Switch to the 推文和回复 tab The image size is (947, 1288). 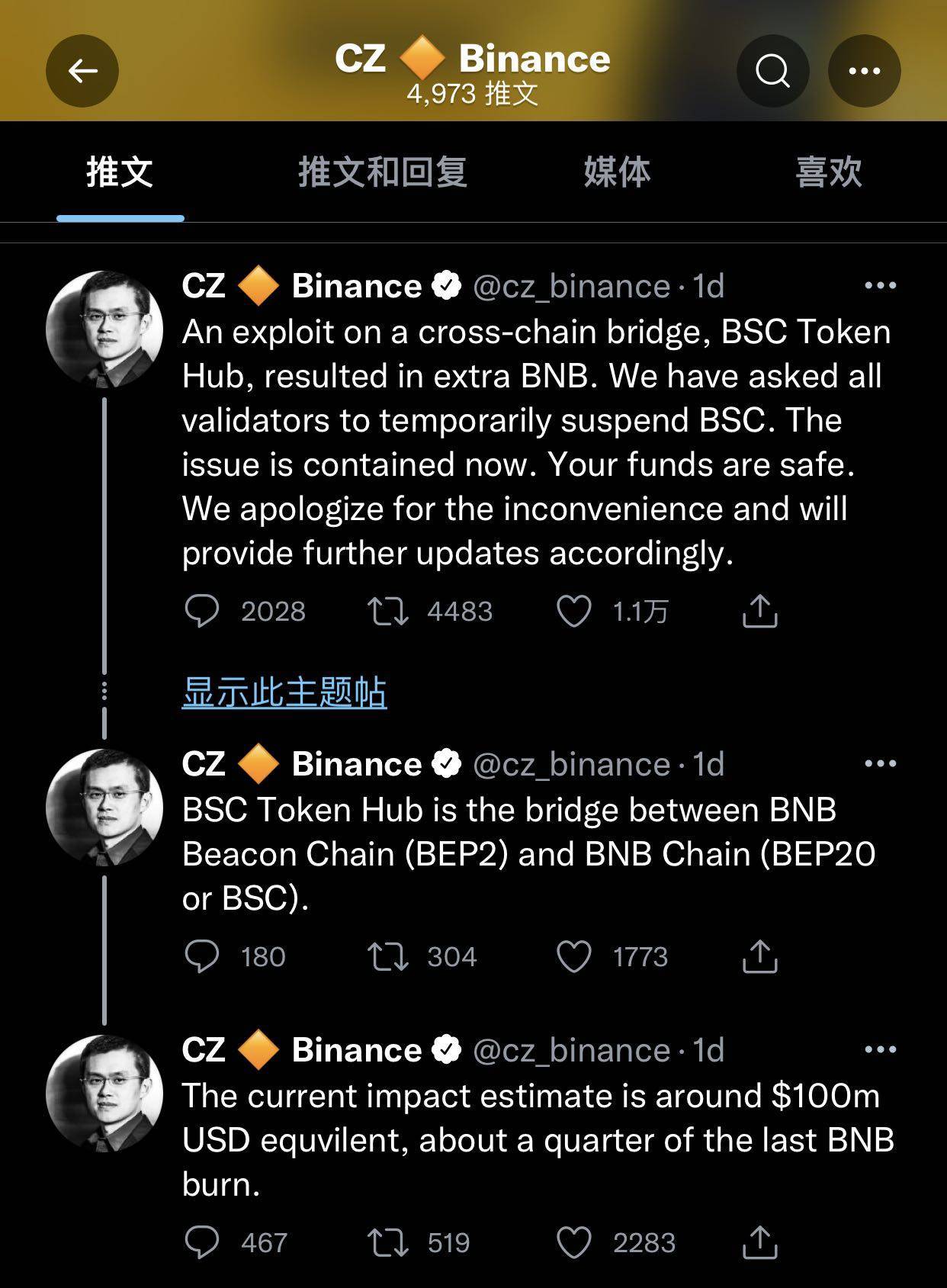(x=382, y=172)
